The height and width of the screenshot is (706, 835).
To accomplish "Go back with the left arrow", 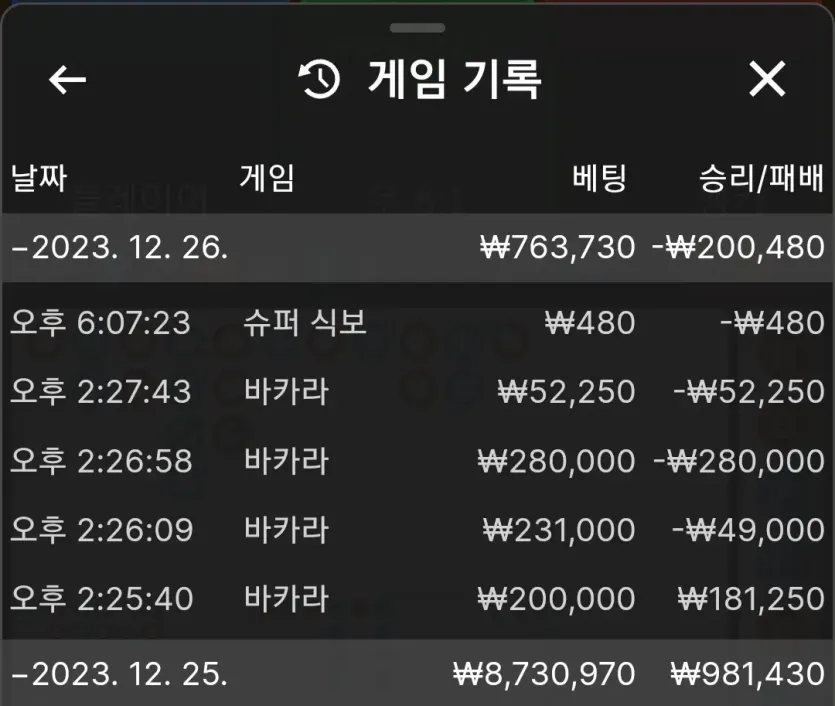I will tap(67, 80).
